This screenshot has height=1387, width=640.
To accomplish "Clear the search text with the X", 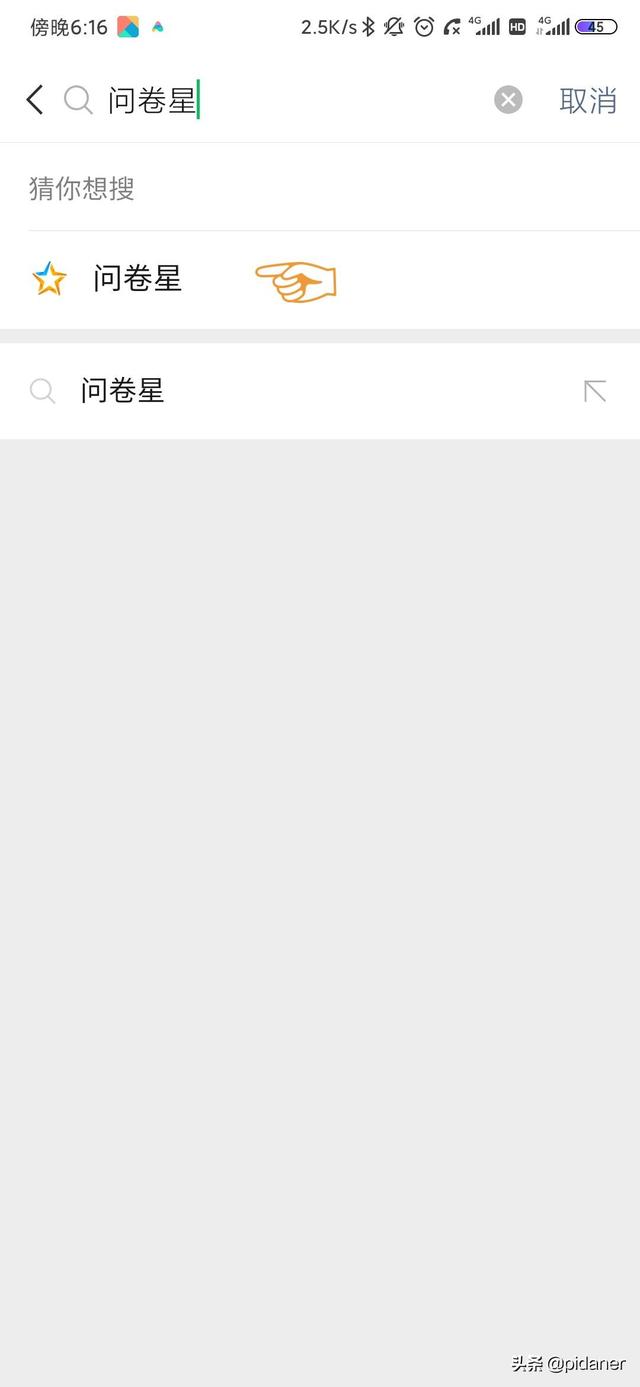I will pyautogui.click(x=508, y=100).
